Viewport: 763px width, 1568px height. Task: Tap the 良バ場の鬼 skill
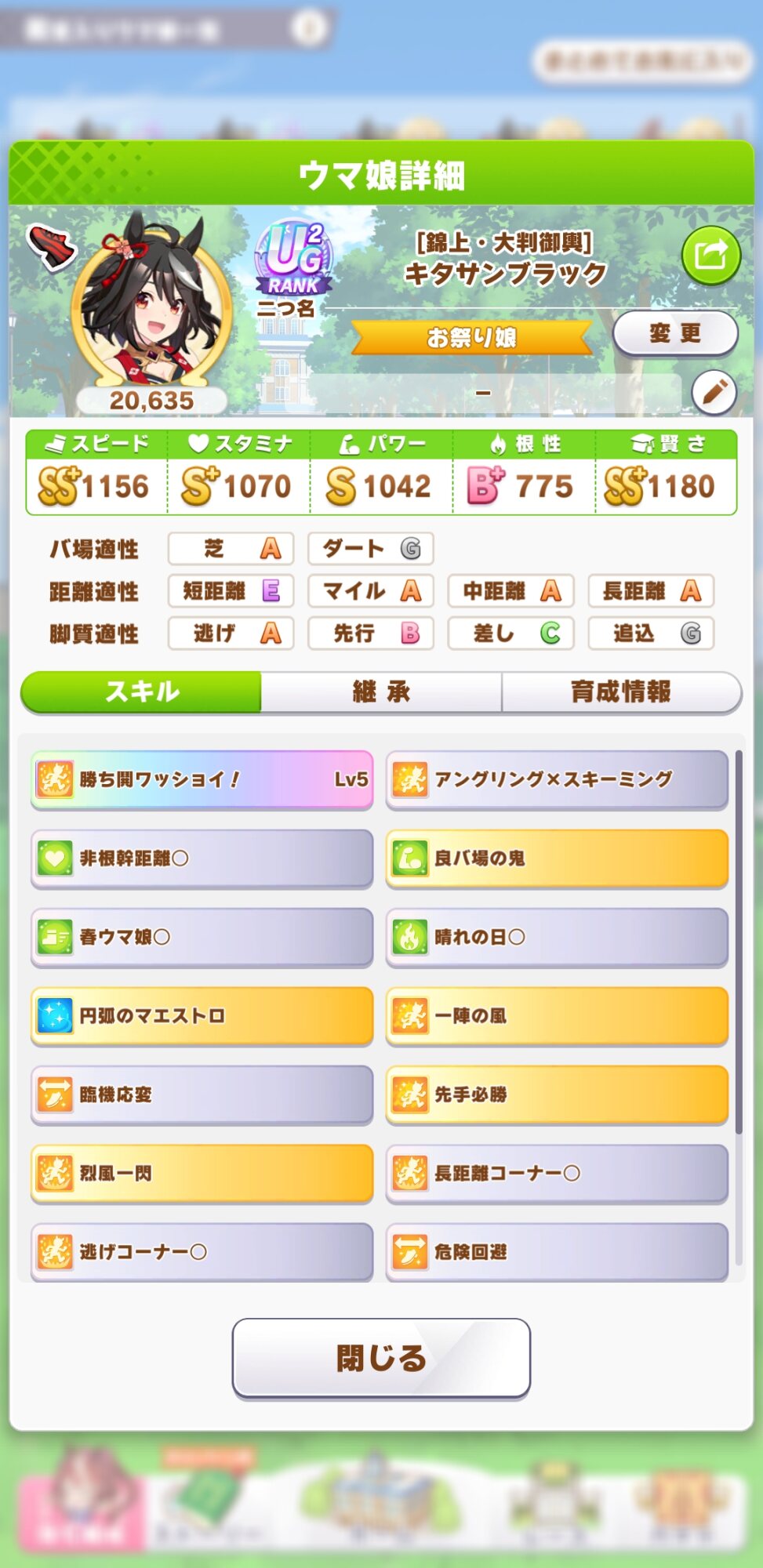click(557, 858)
